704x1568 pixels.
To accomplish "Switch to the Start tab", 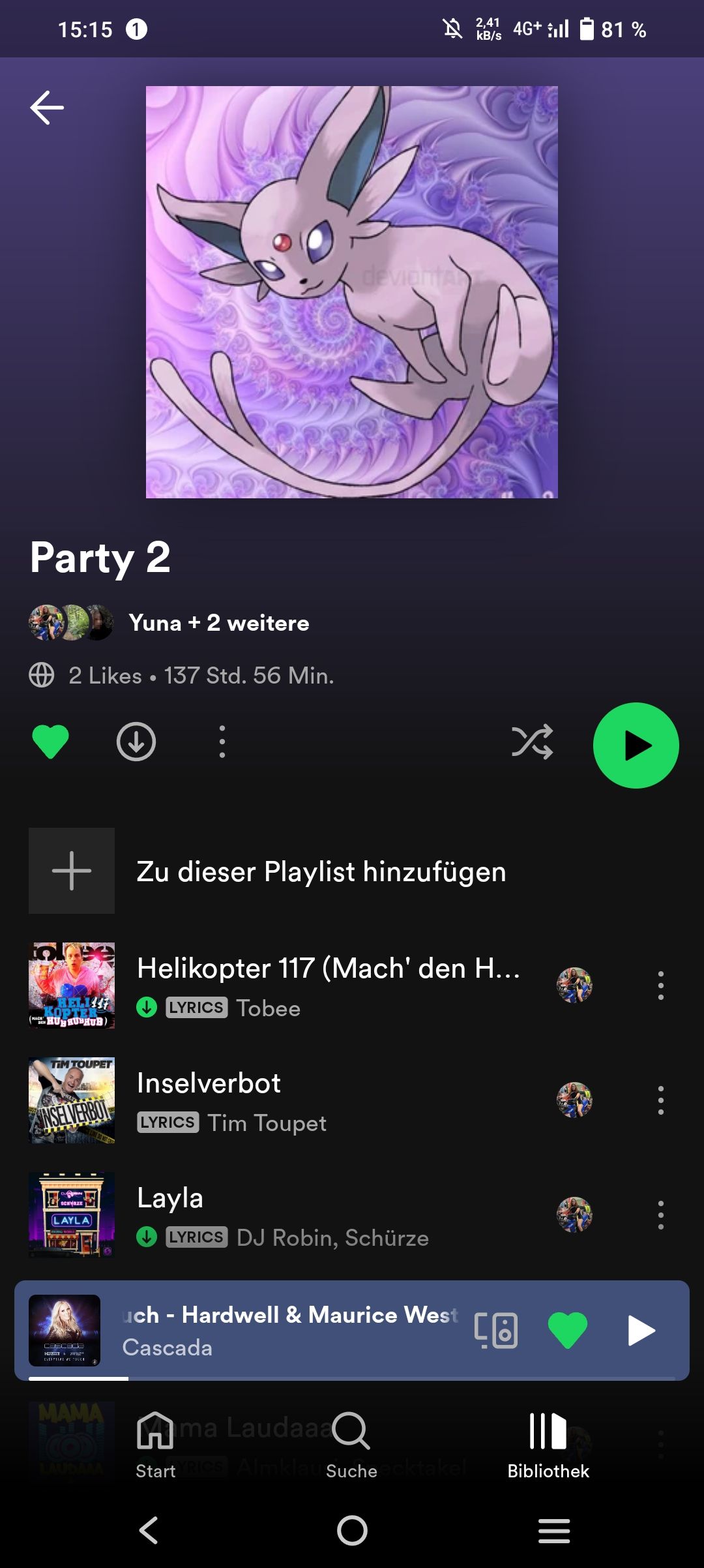I will 155,1445.
